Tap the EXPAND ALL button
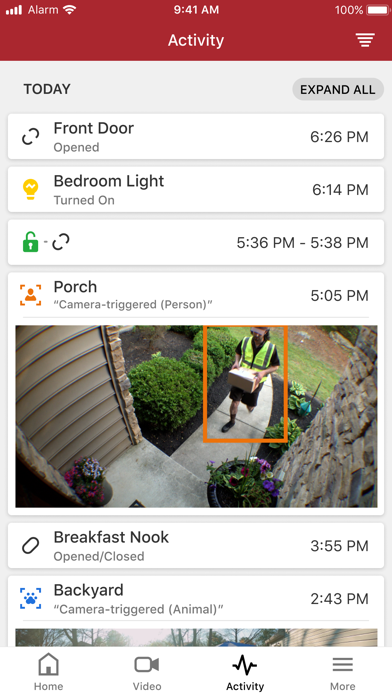392x696 pixels. point(338,89)
